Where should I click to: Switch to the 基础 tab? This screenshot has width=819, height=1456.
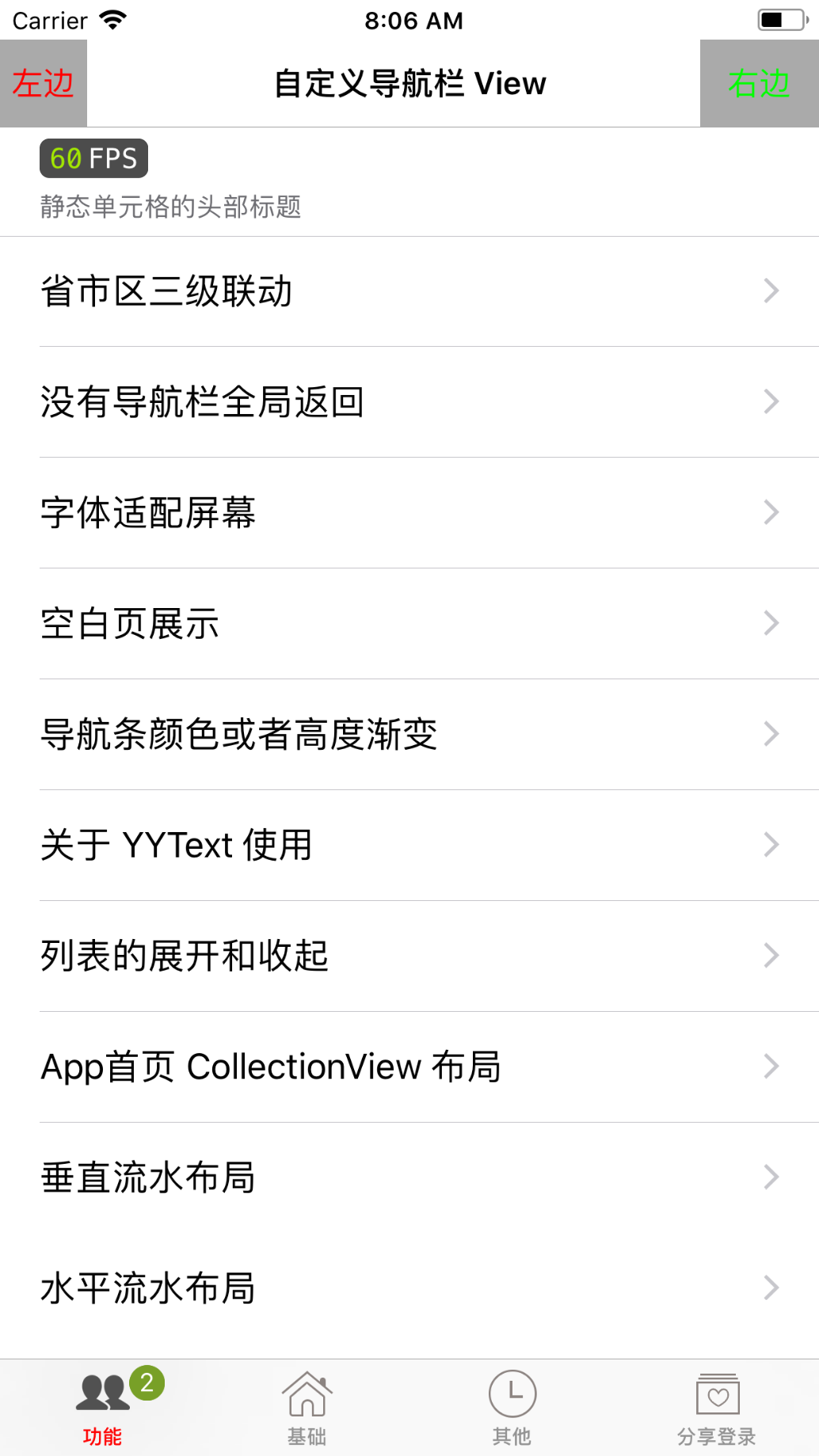pyautogui.click(x=307, y=1408)
